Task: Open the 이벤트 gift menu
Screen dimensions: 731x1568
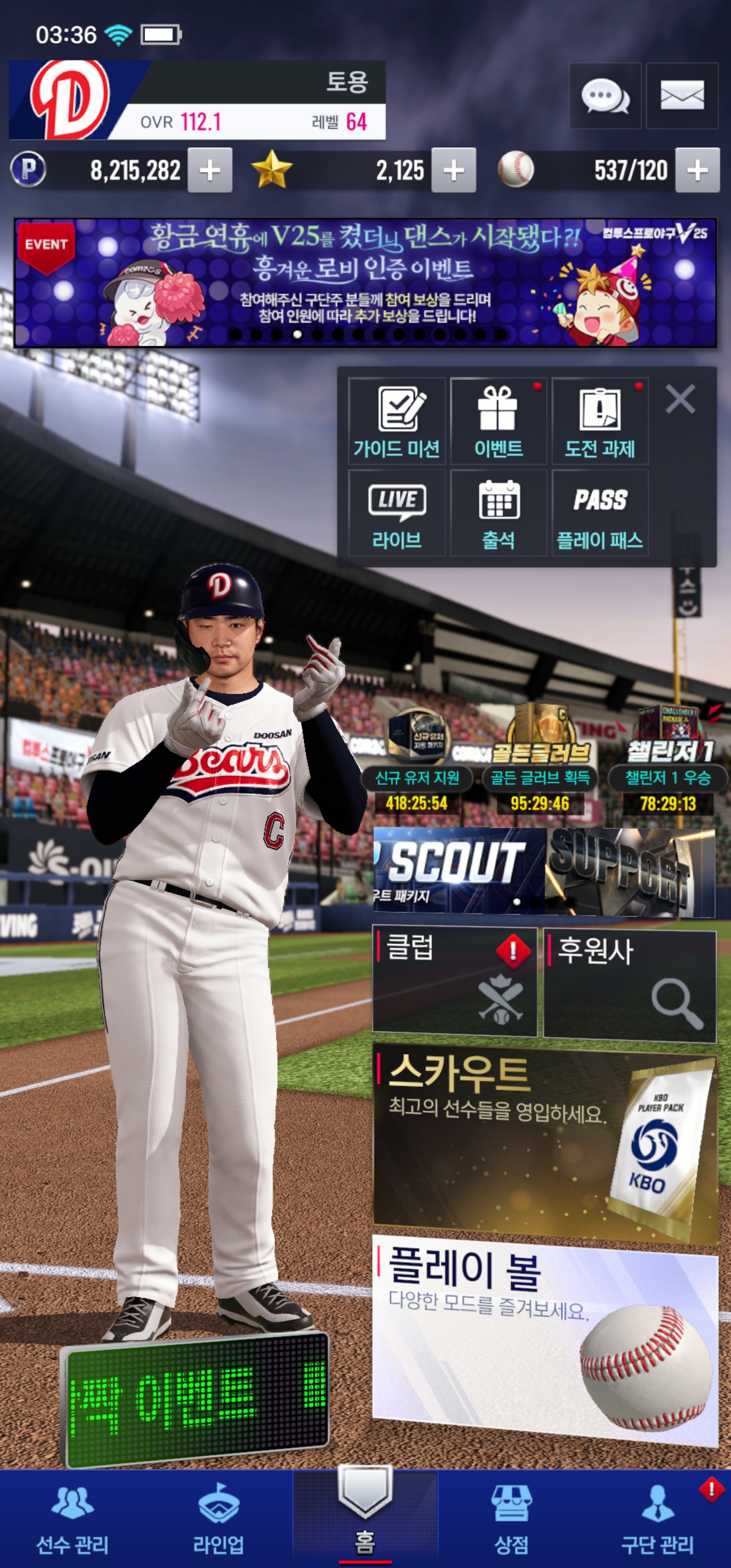Action: pyautogui.click(x=499, y=421)
